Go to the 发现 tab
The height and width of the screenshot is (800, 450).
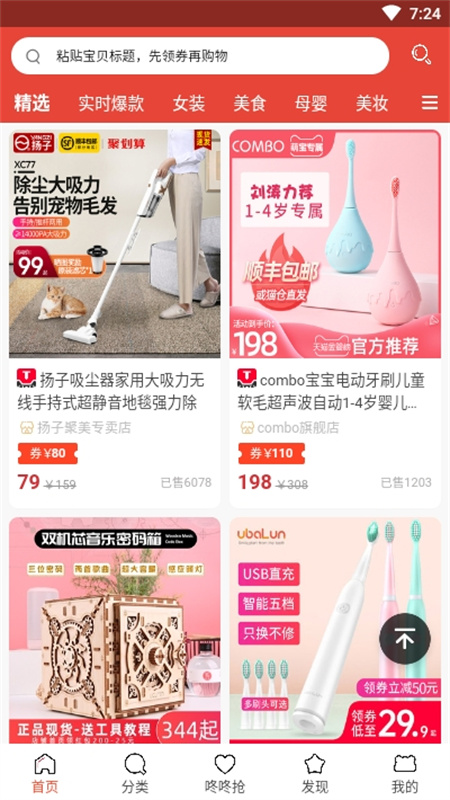pos(315,773)
